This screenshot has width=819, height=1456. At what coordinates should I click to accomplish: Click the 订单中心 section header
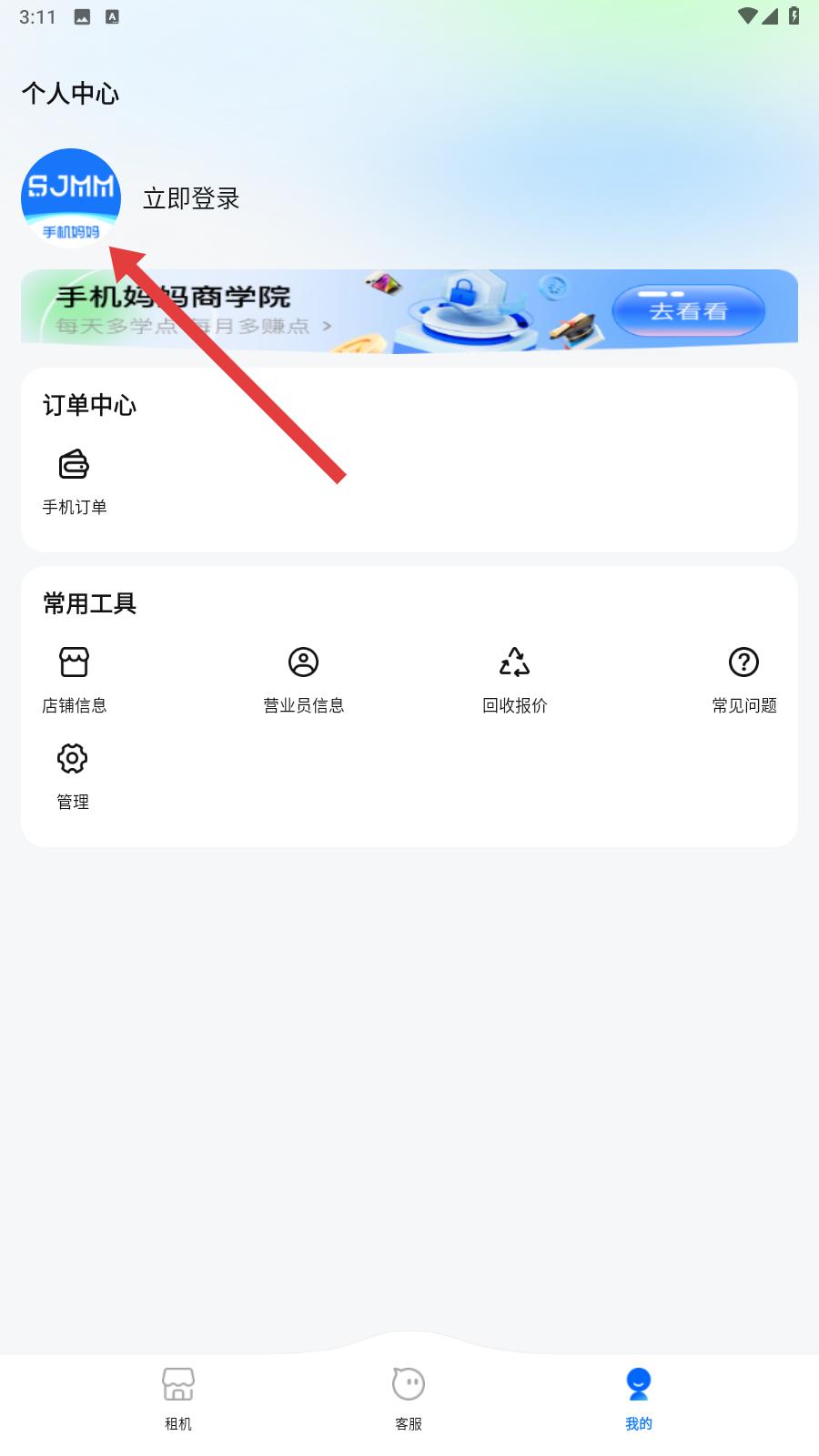88,407
